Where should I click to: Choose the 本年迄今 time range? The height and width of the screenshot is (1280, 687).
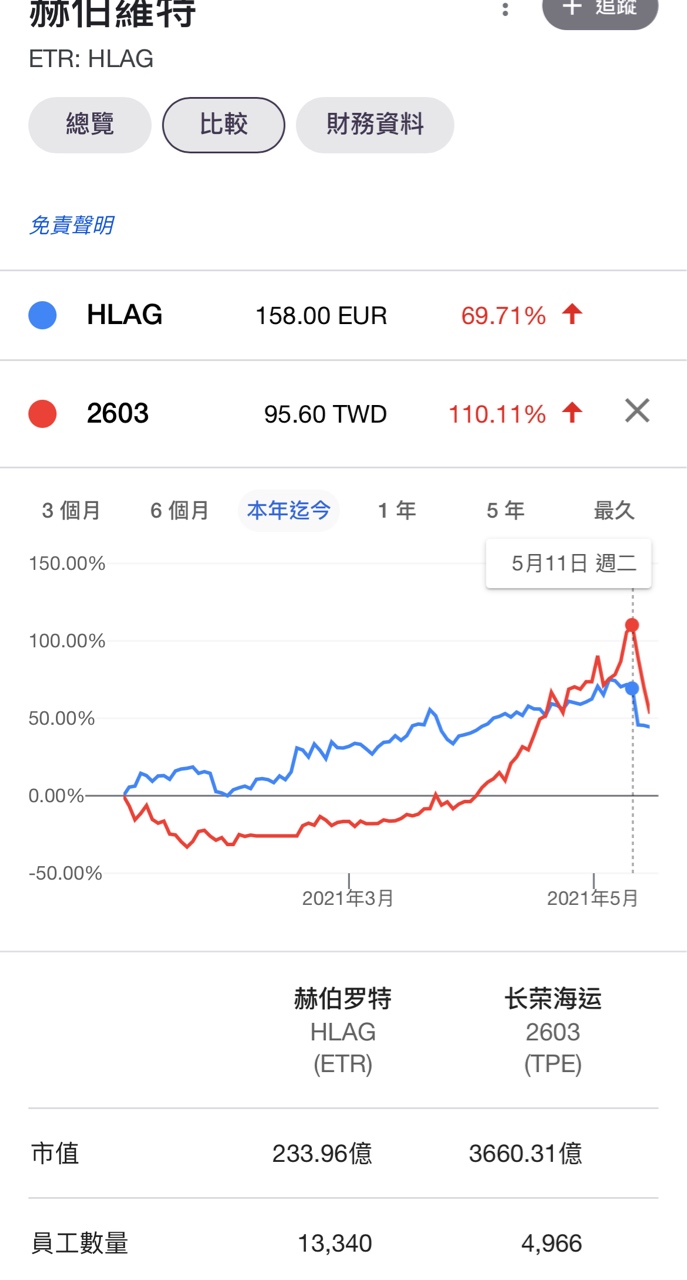pos(289,511)
